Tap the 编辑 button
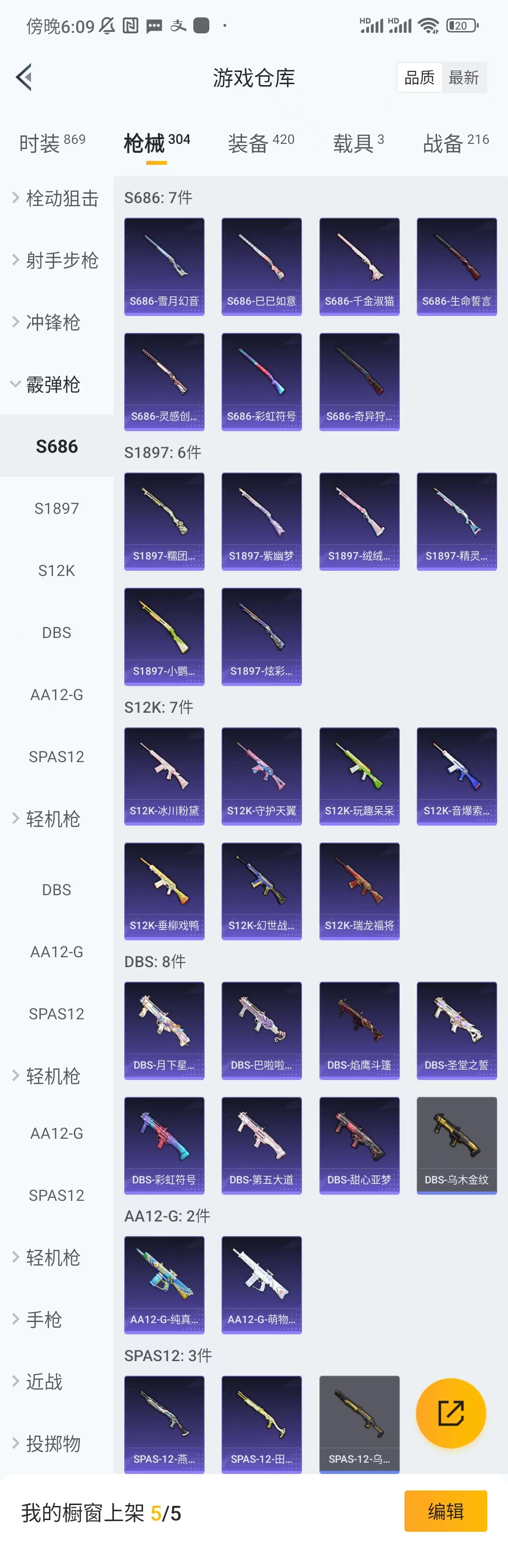Screen dimensions: 508x1568 tap(445, 1511)
